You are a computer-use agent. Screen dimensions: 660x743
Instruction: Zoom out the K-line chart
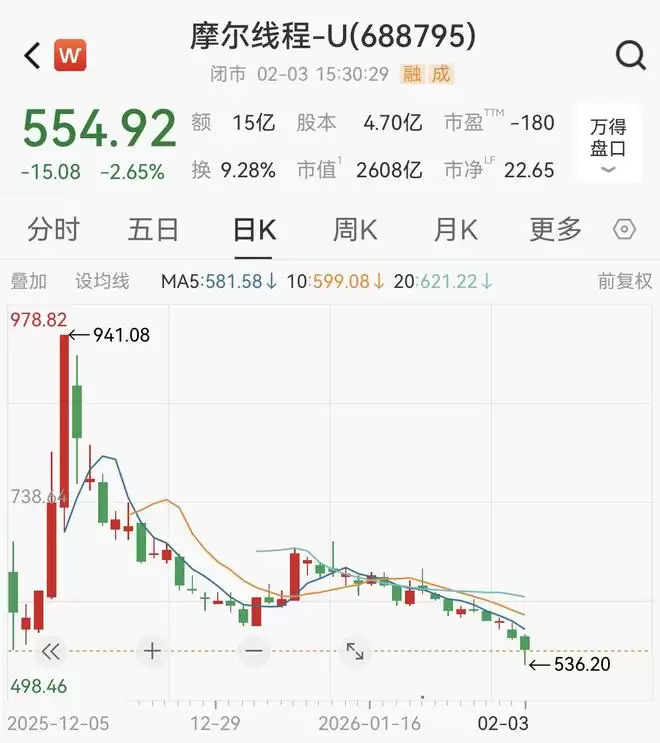pyautogui.click(x=254, y=652)
